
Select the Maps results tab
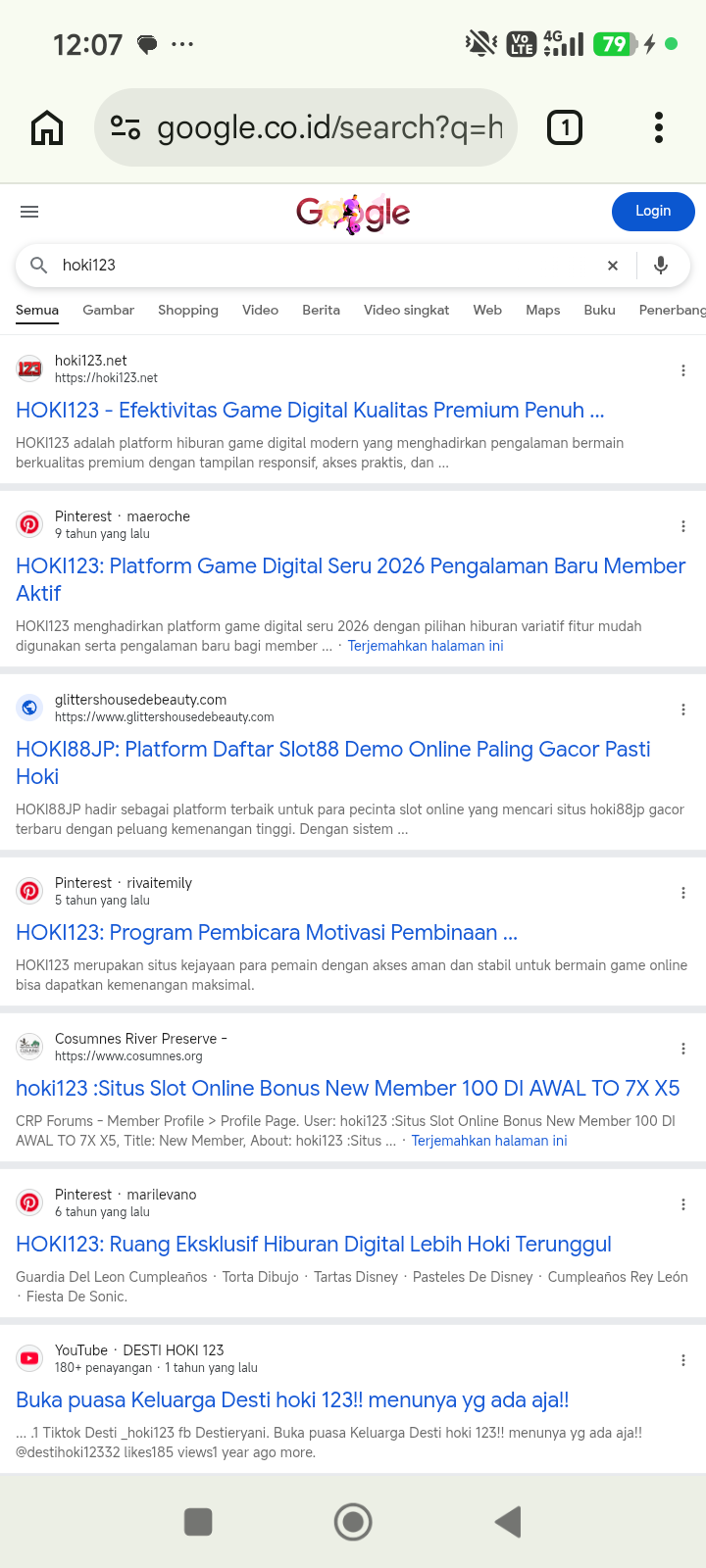[542, 310]
